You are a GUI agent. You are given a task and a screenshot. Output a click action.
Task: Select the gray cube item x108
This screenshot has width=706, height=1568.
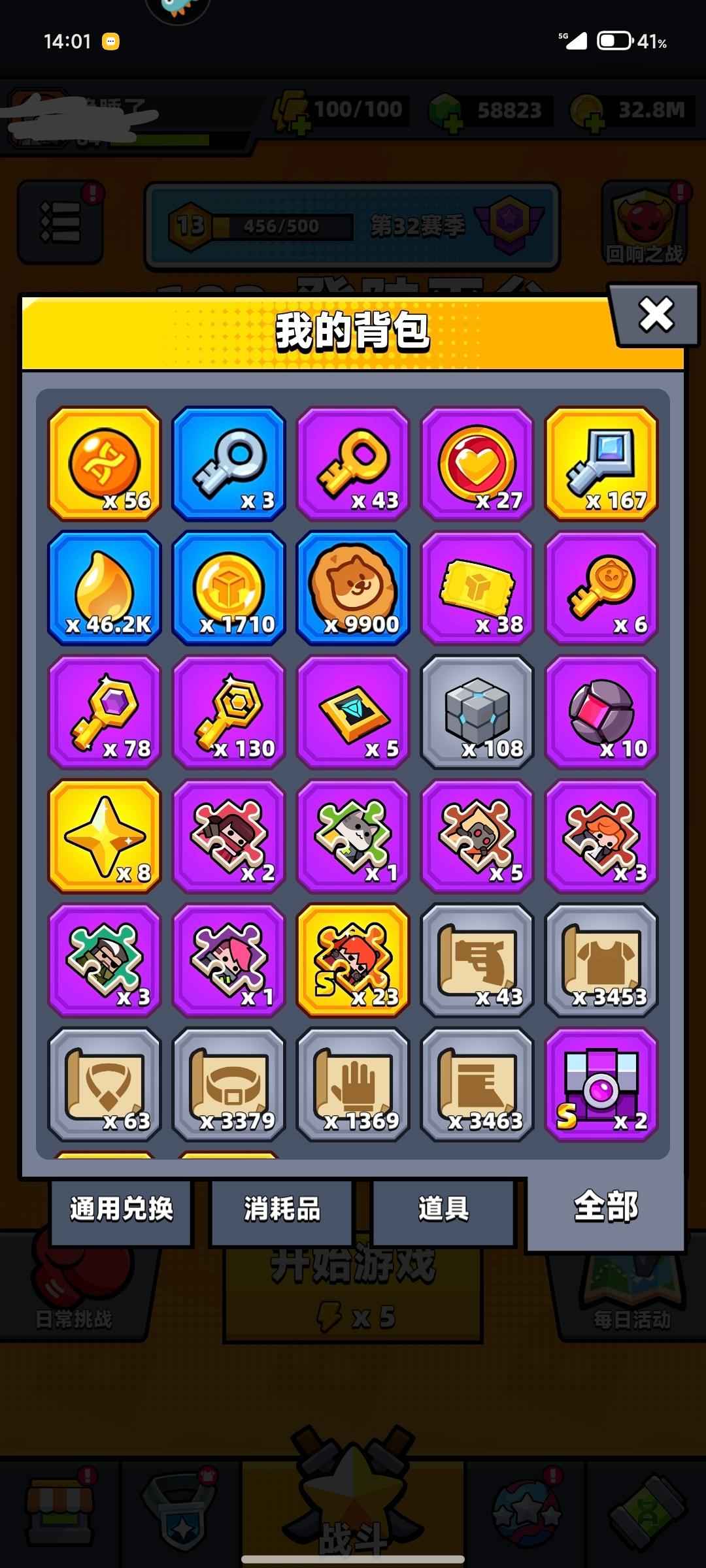(x=477, y=712)
